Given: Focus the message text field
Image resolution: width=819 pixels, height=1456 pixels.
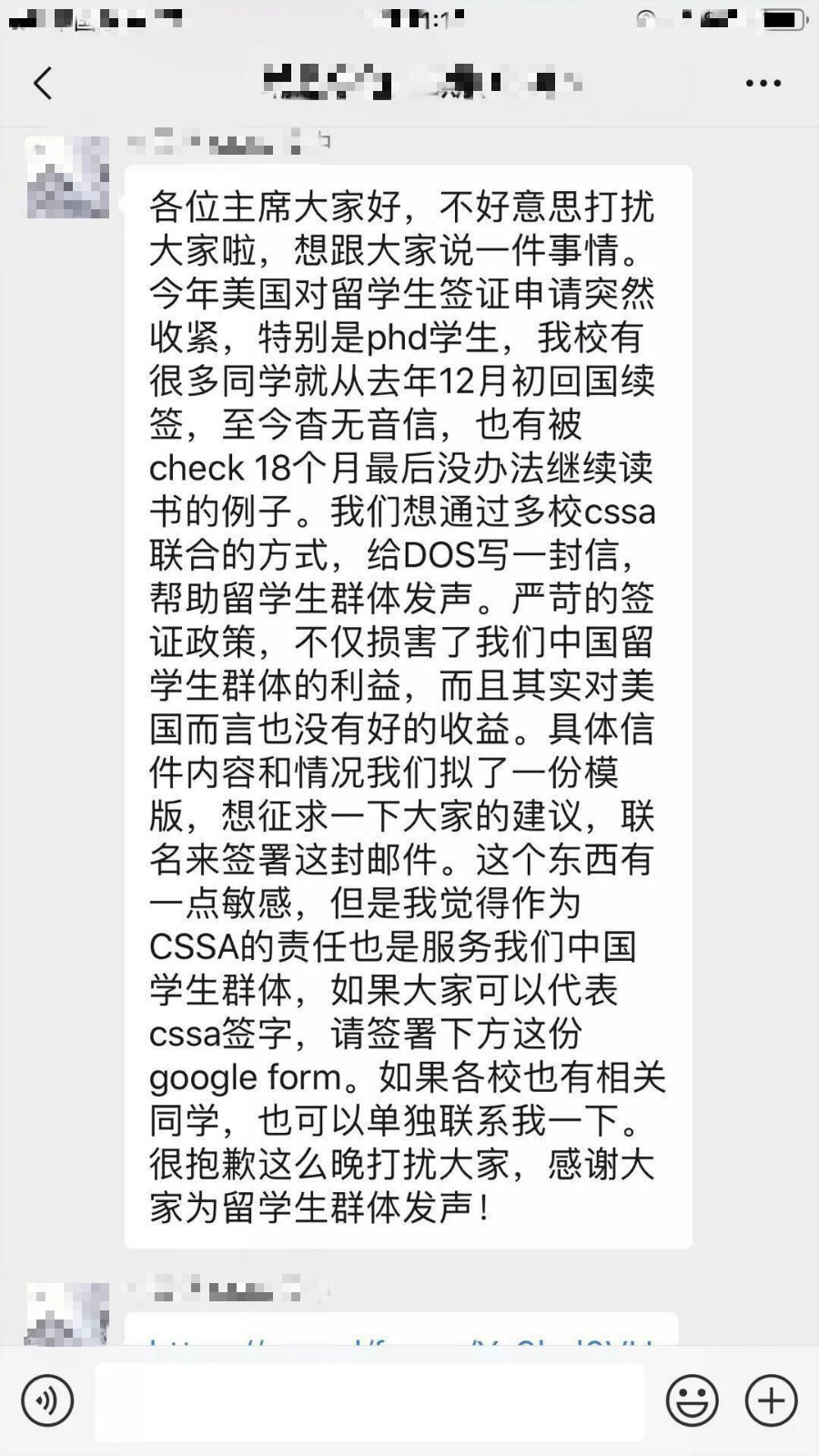Looking at the screenshot, I should tap(369, 1400).
